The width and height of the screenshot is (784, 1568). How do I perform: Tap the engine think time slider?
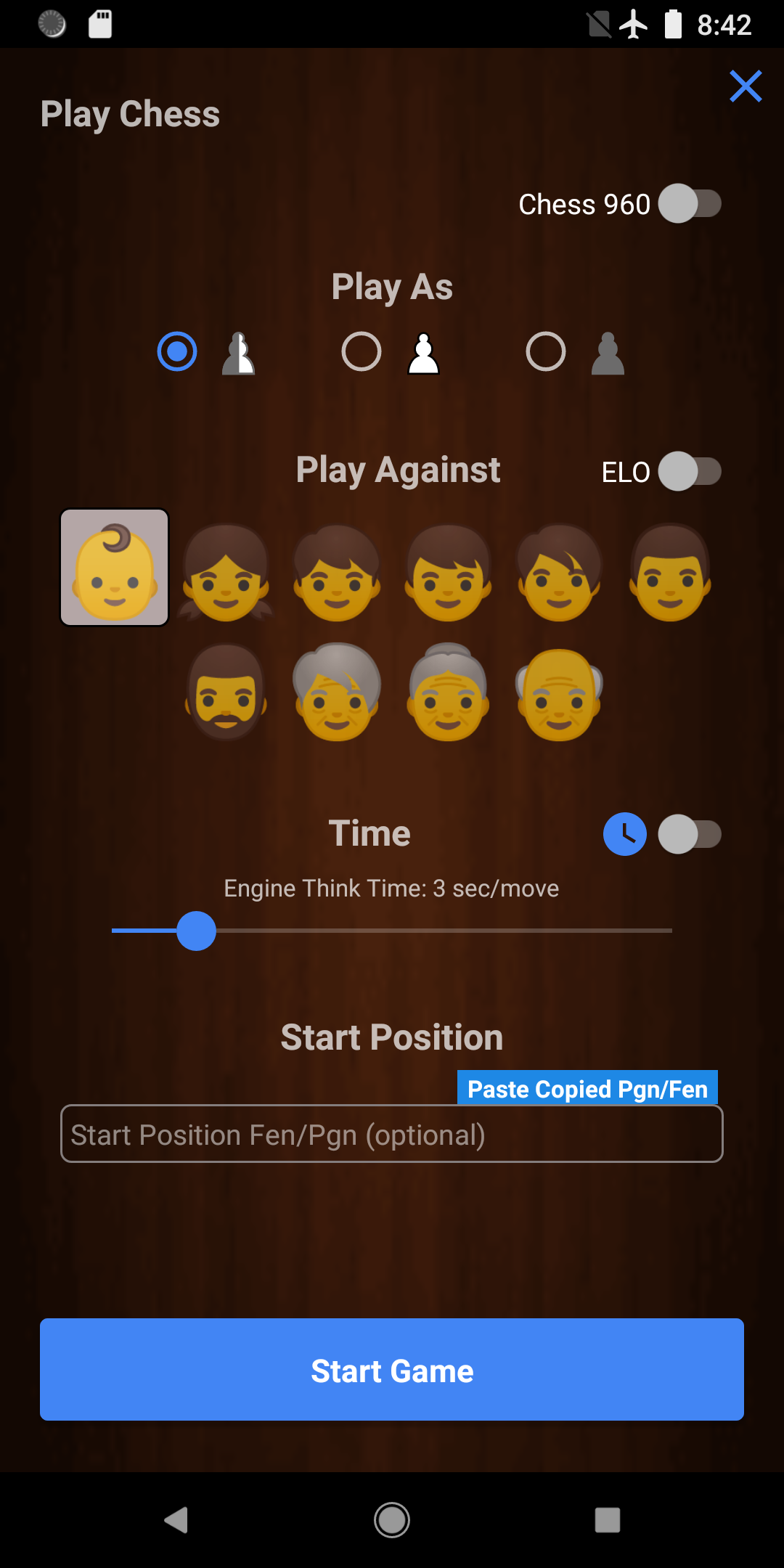click(x=392, y=931)
